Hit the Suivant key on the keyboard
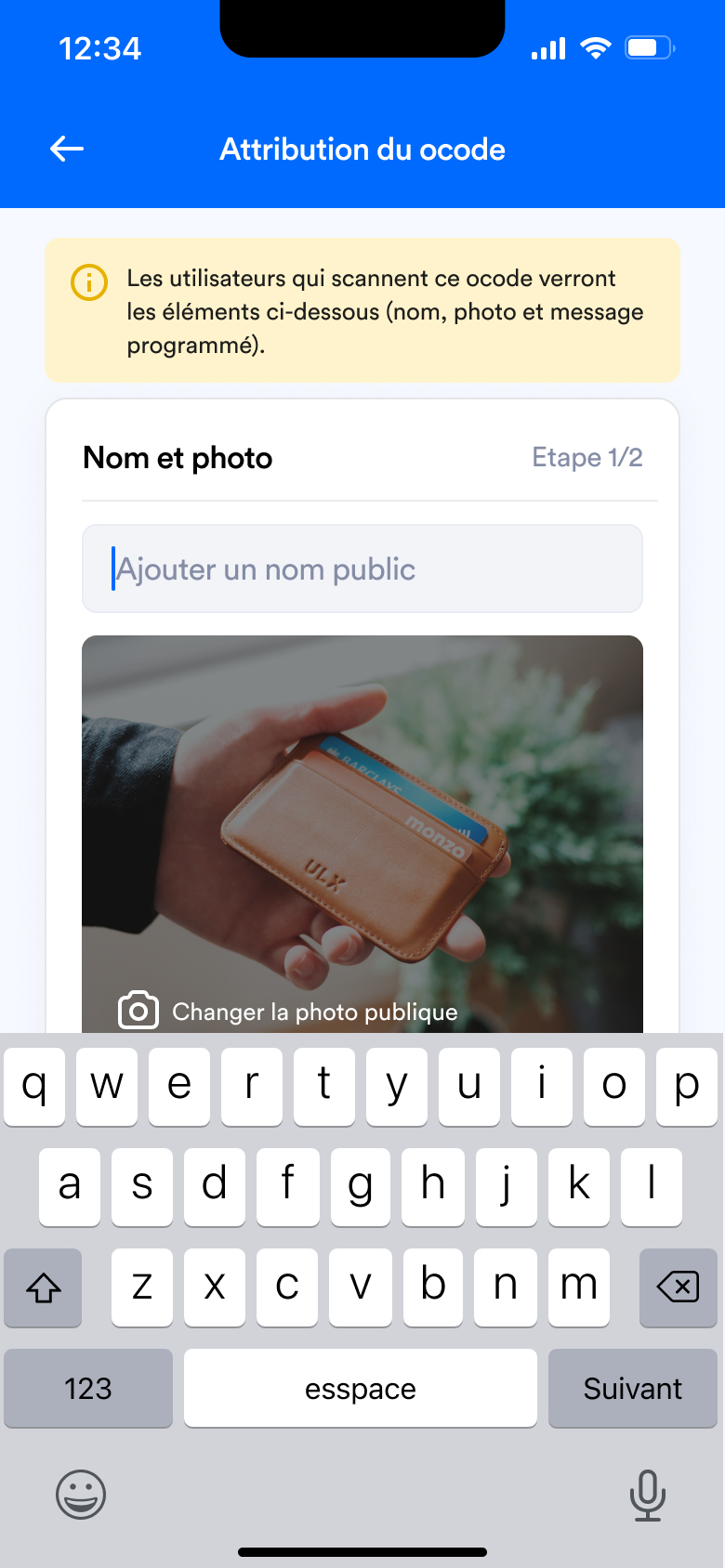725x1568 pixels. [x=632, y=1388]
